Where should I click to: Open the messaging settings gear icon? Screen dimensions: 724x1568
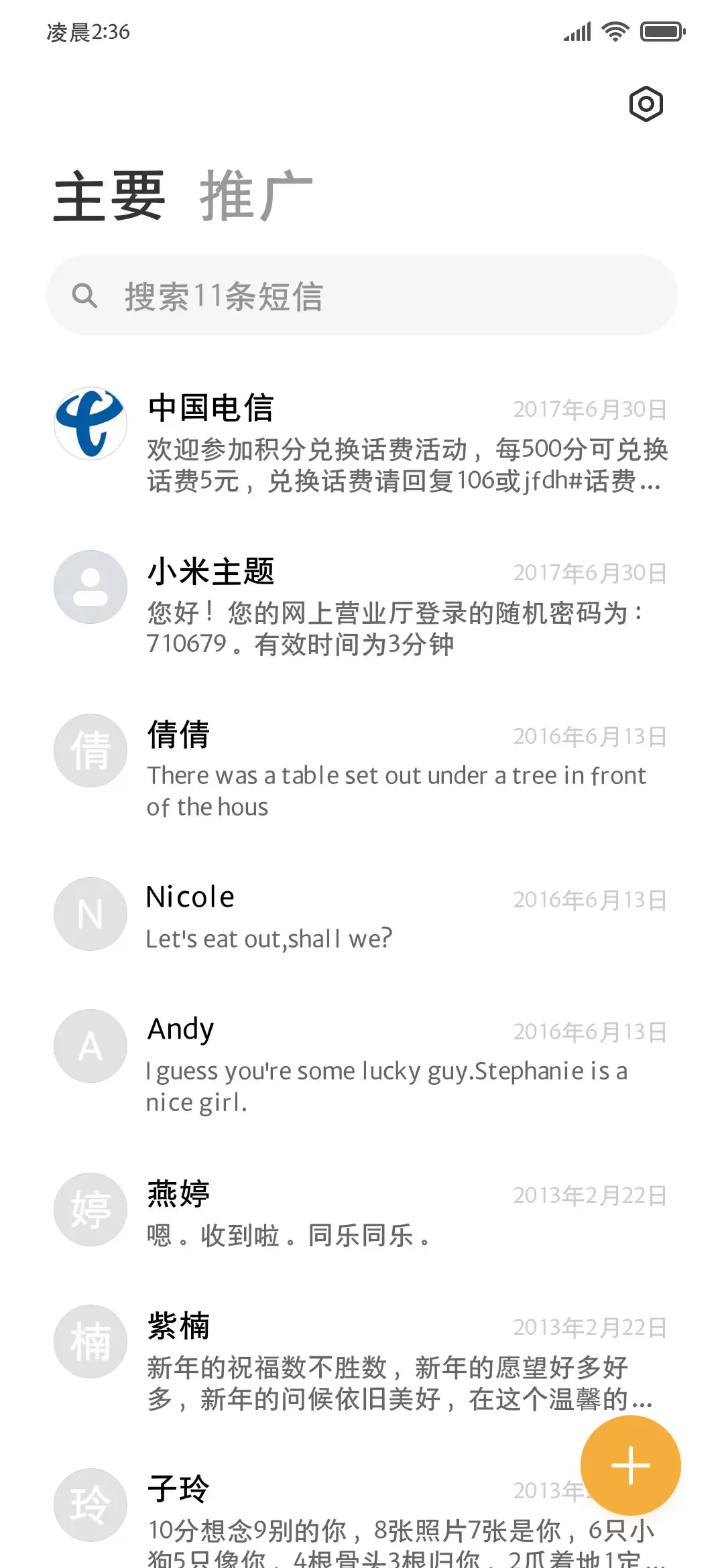646,104
